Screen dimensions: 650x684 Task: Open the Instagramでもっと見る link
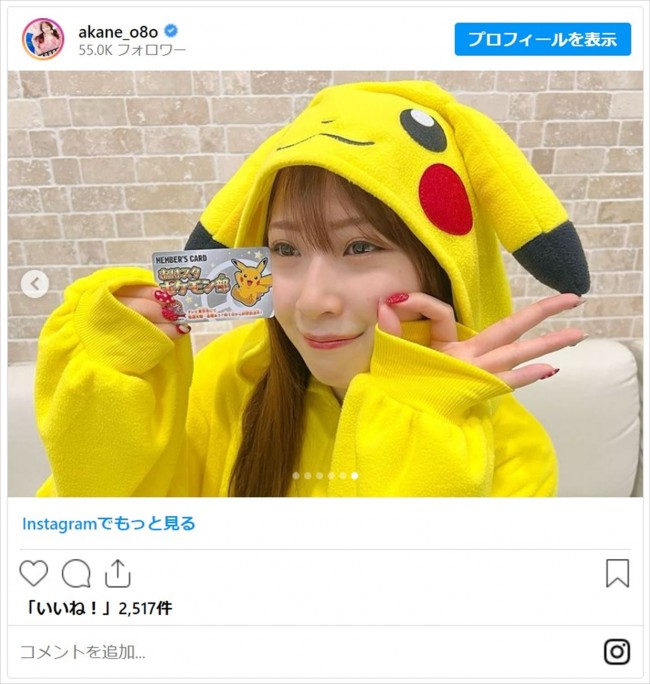coord(109,523)
